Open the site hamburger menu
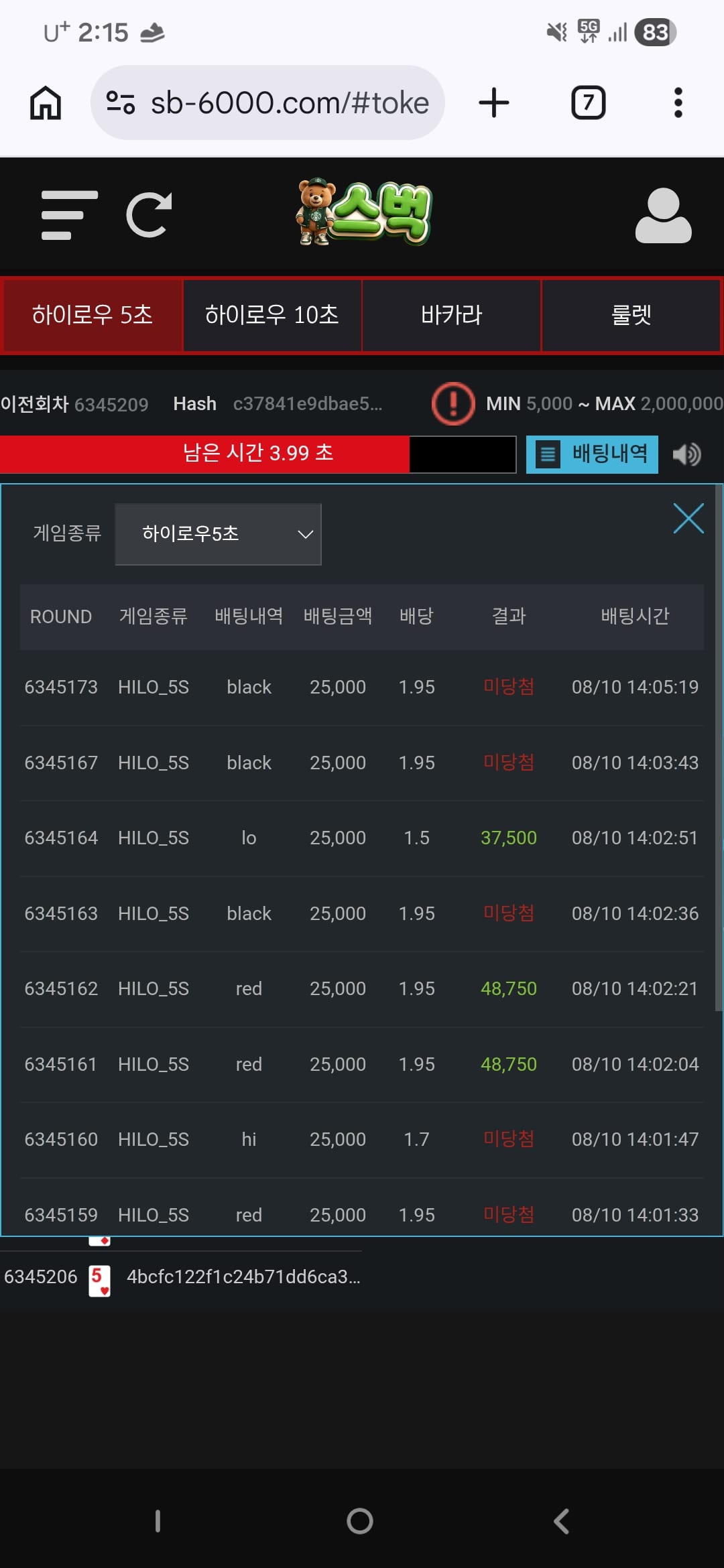 pyautogui.click(x=69, y=215)
